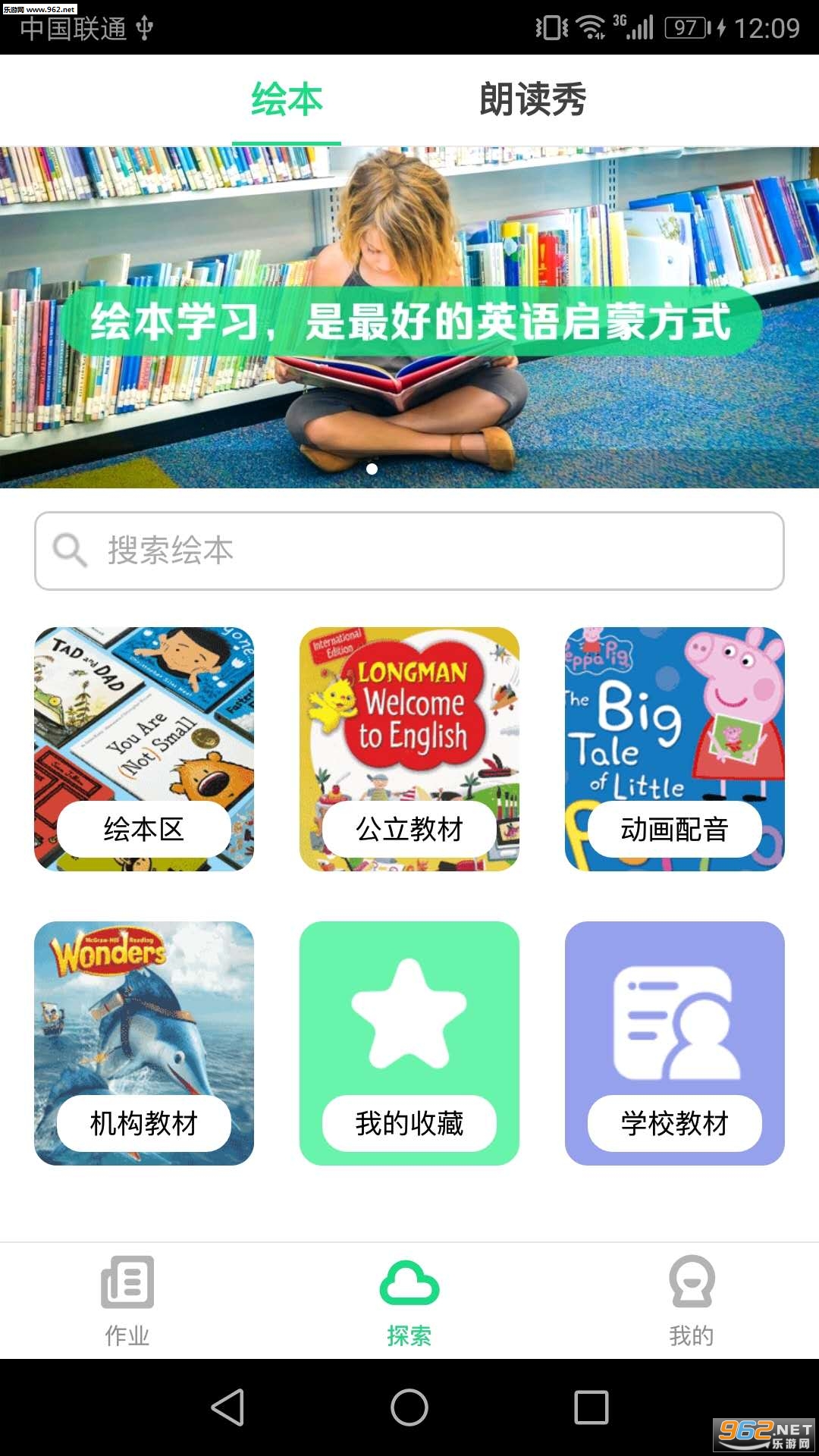Tap the system home button

pyautogui.click(x=409, y=1407)
